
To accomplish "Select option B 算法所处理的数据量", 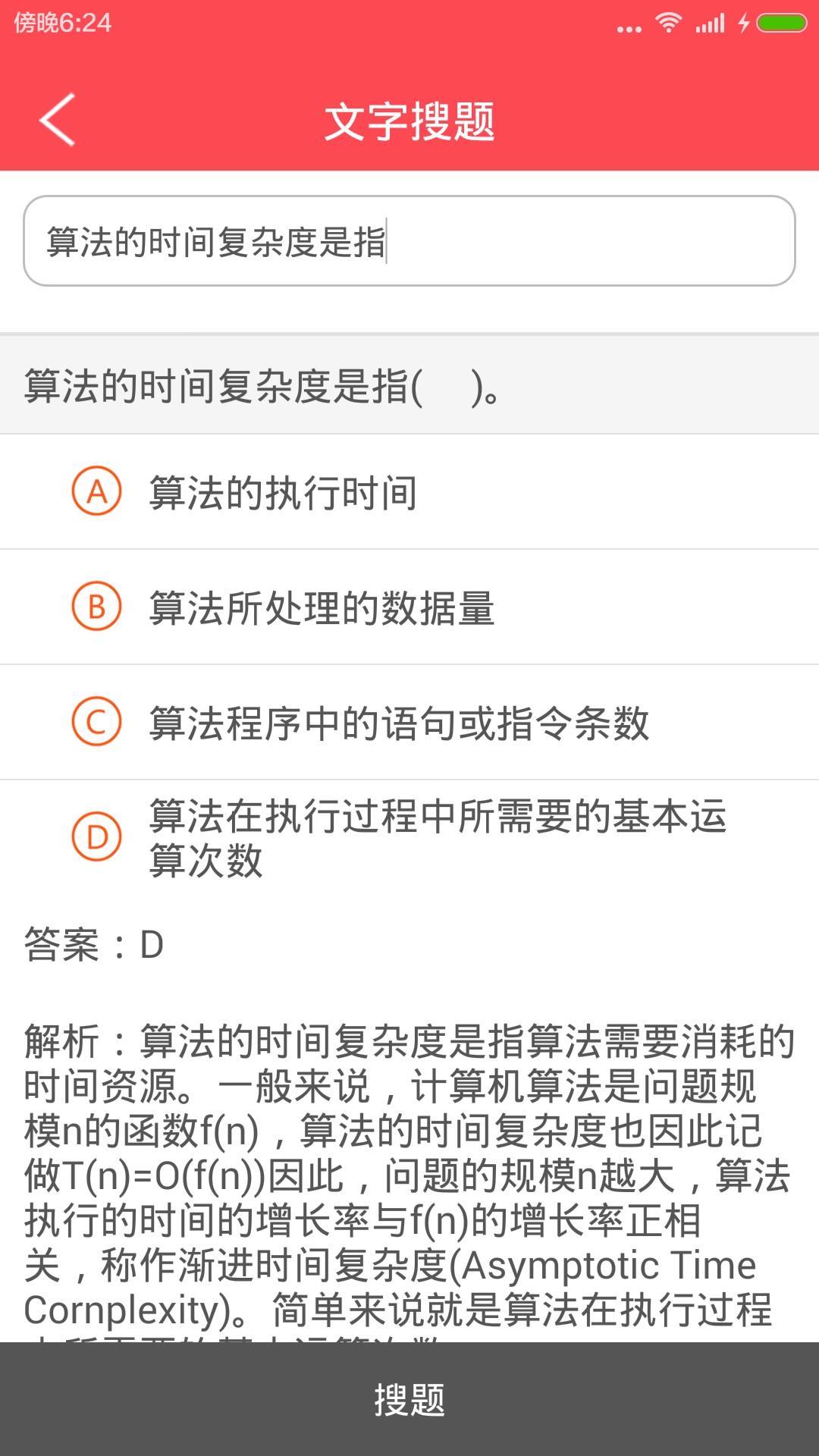I will point(409,607).
